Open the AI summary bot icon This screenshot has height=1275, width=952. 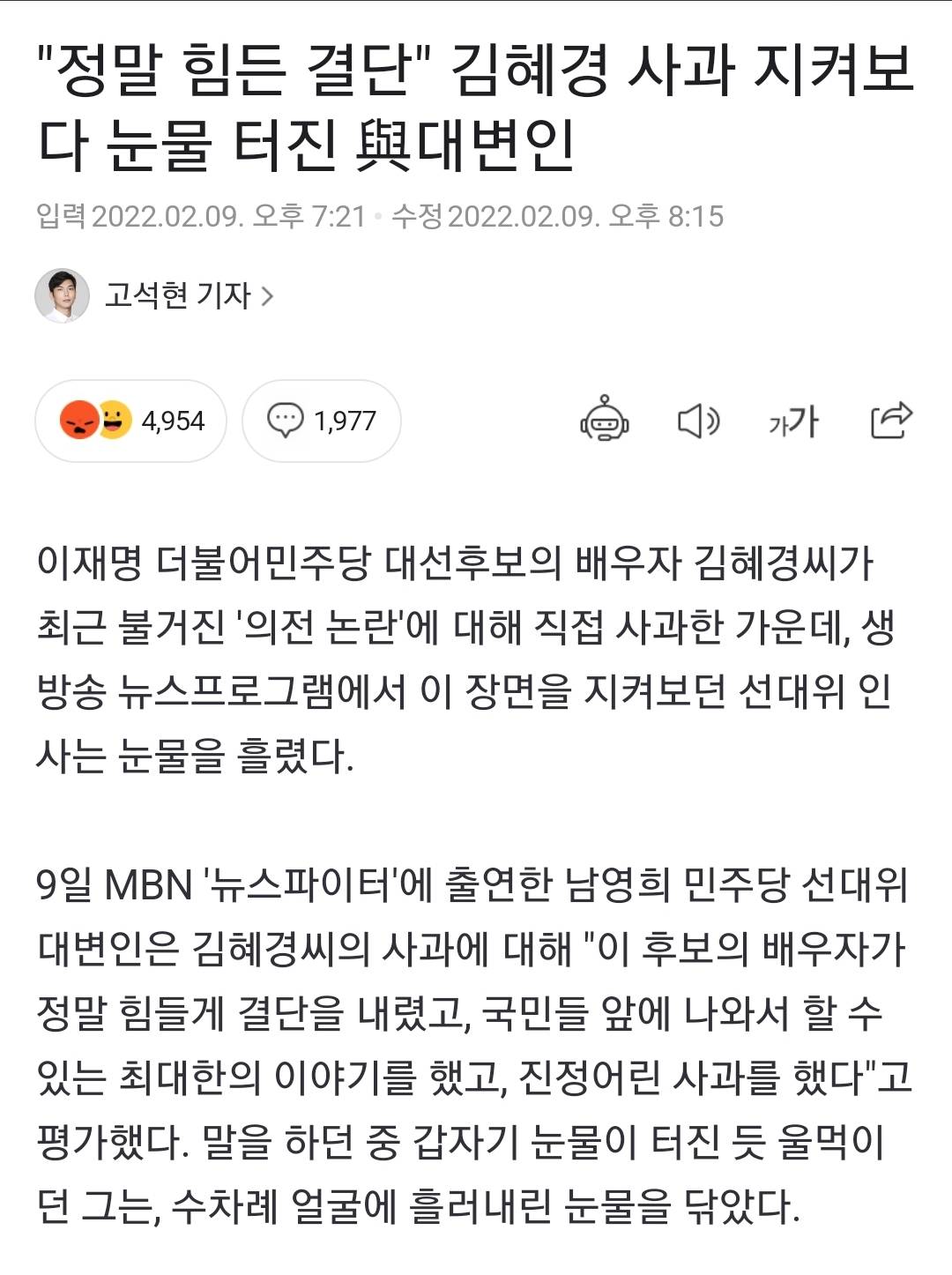604,420
